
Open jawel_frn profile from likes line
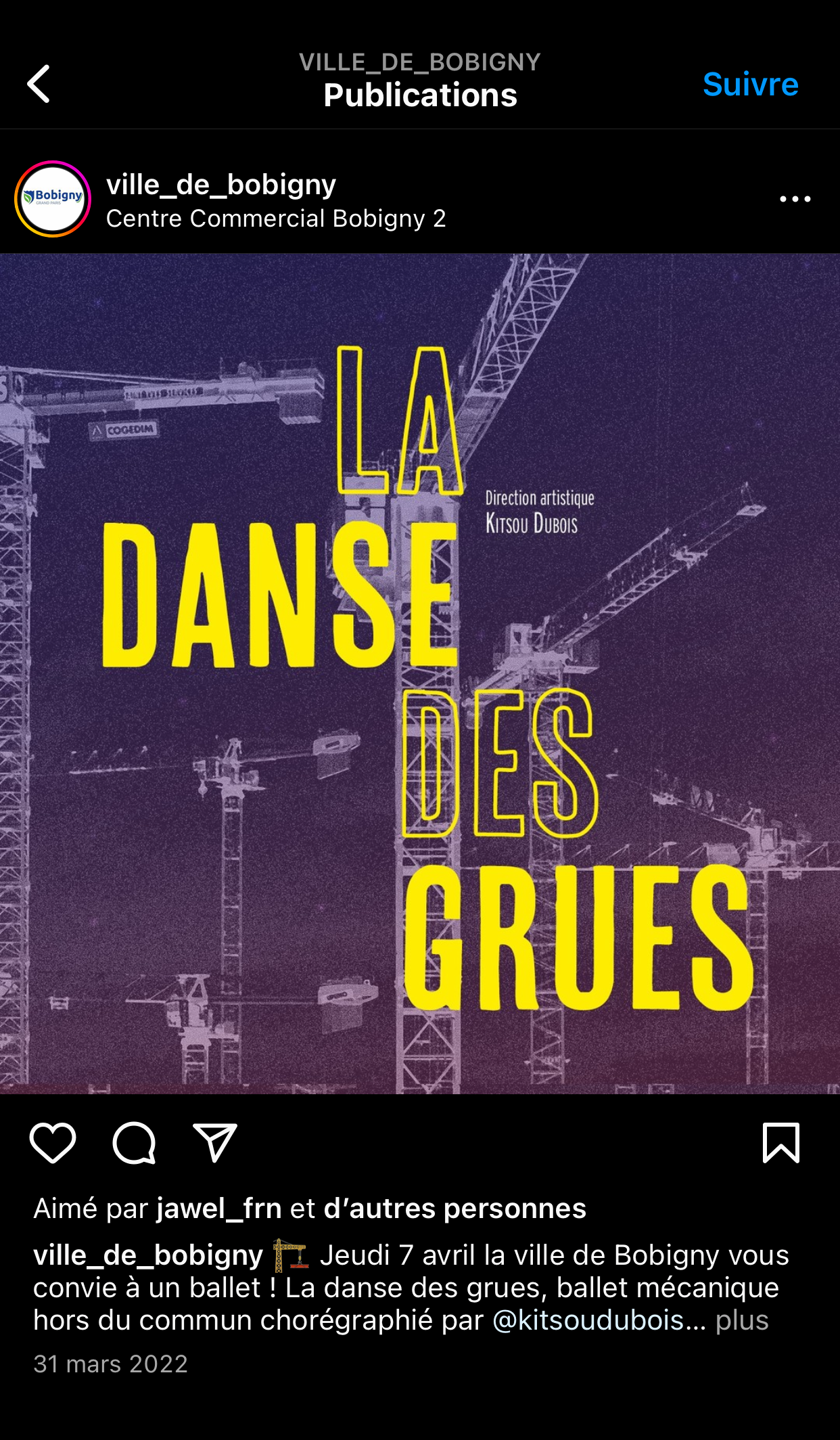218,1209
